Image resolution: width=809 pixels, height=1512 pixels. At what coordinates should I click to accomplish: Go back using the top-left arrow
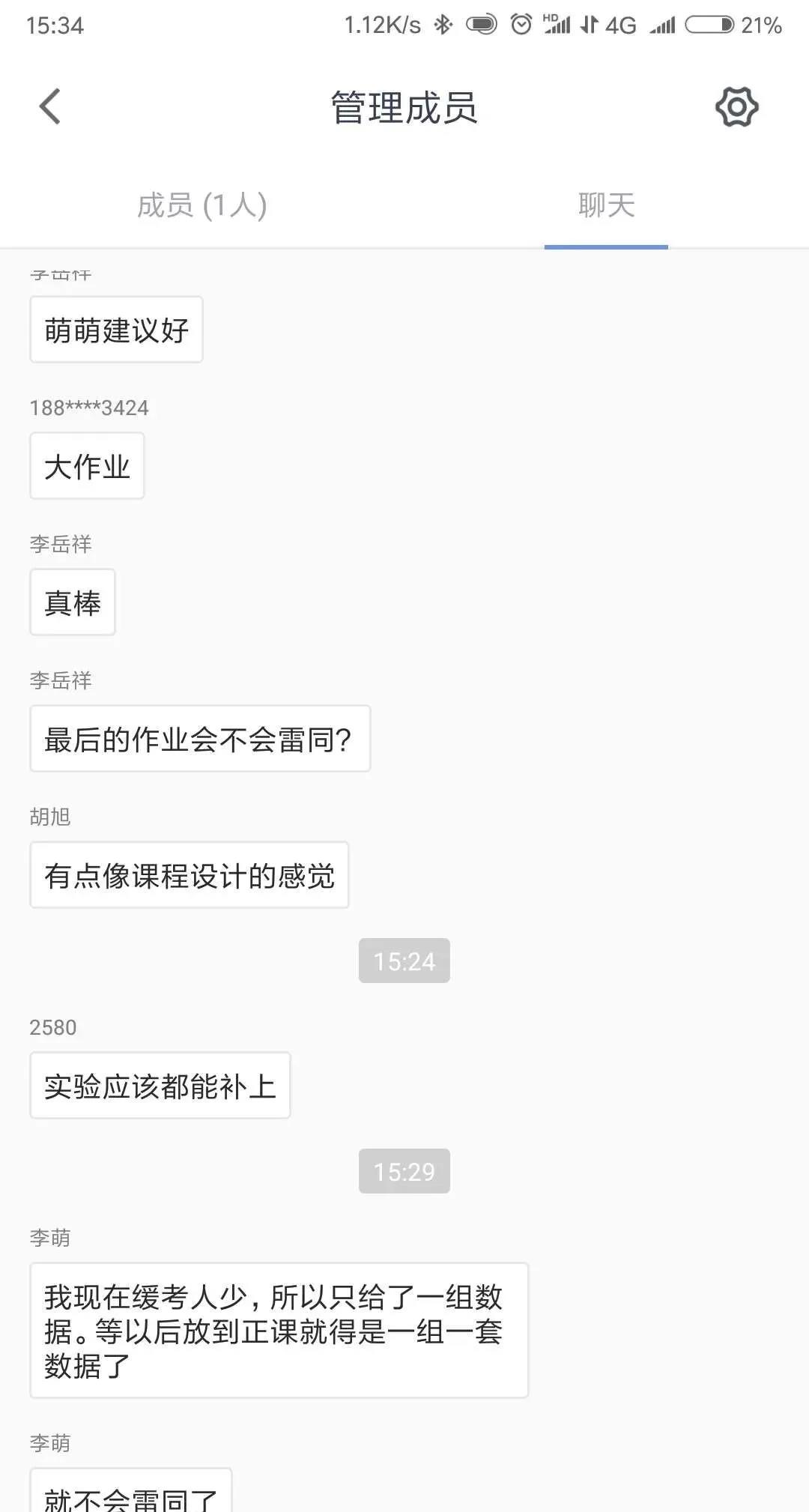click(50, 106)
